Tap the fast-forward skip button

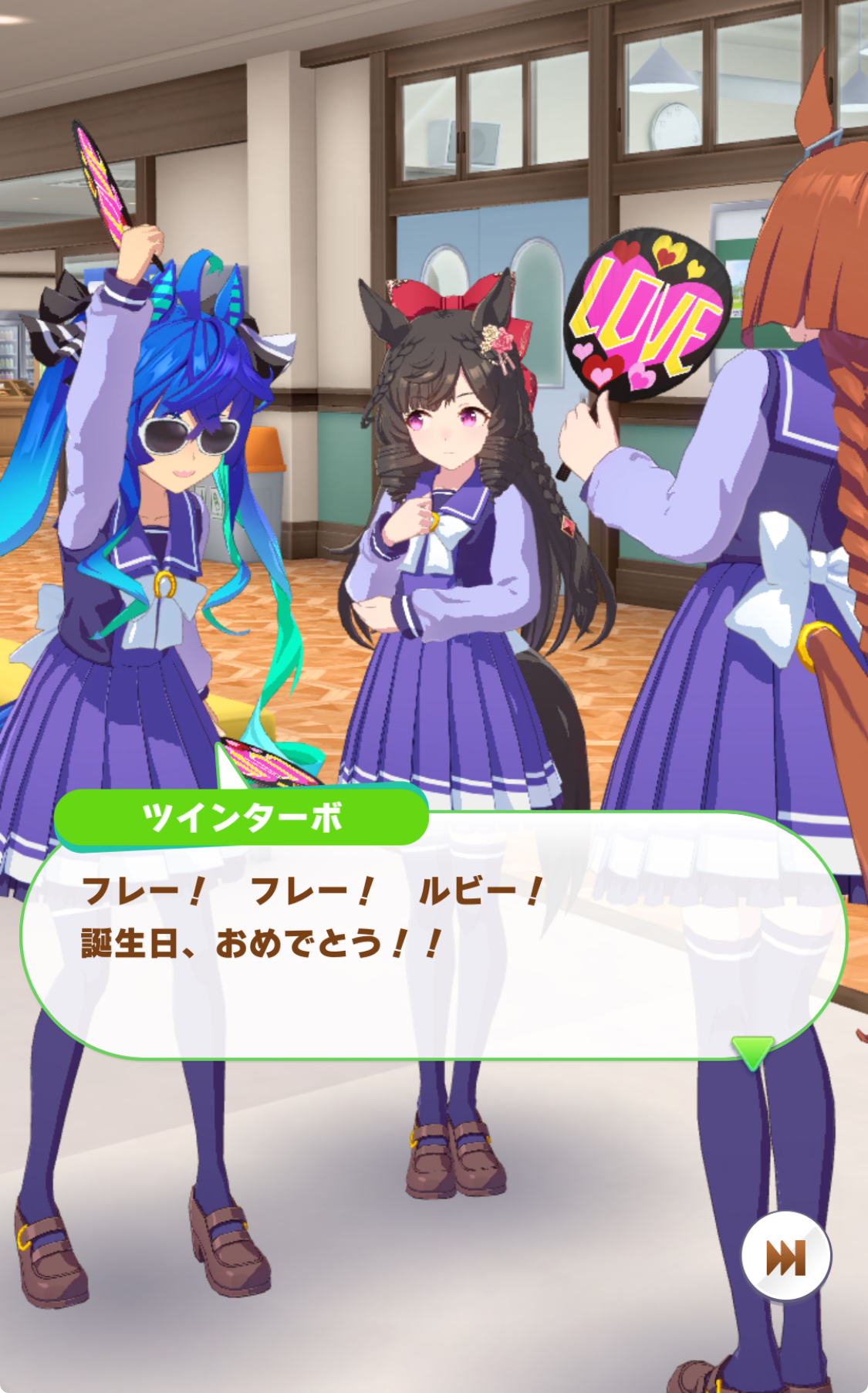point(785,1256)
